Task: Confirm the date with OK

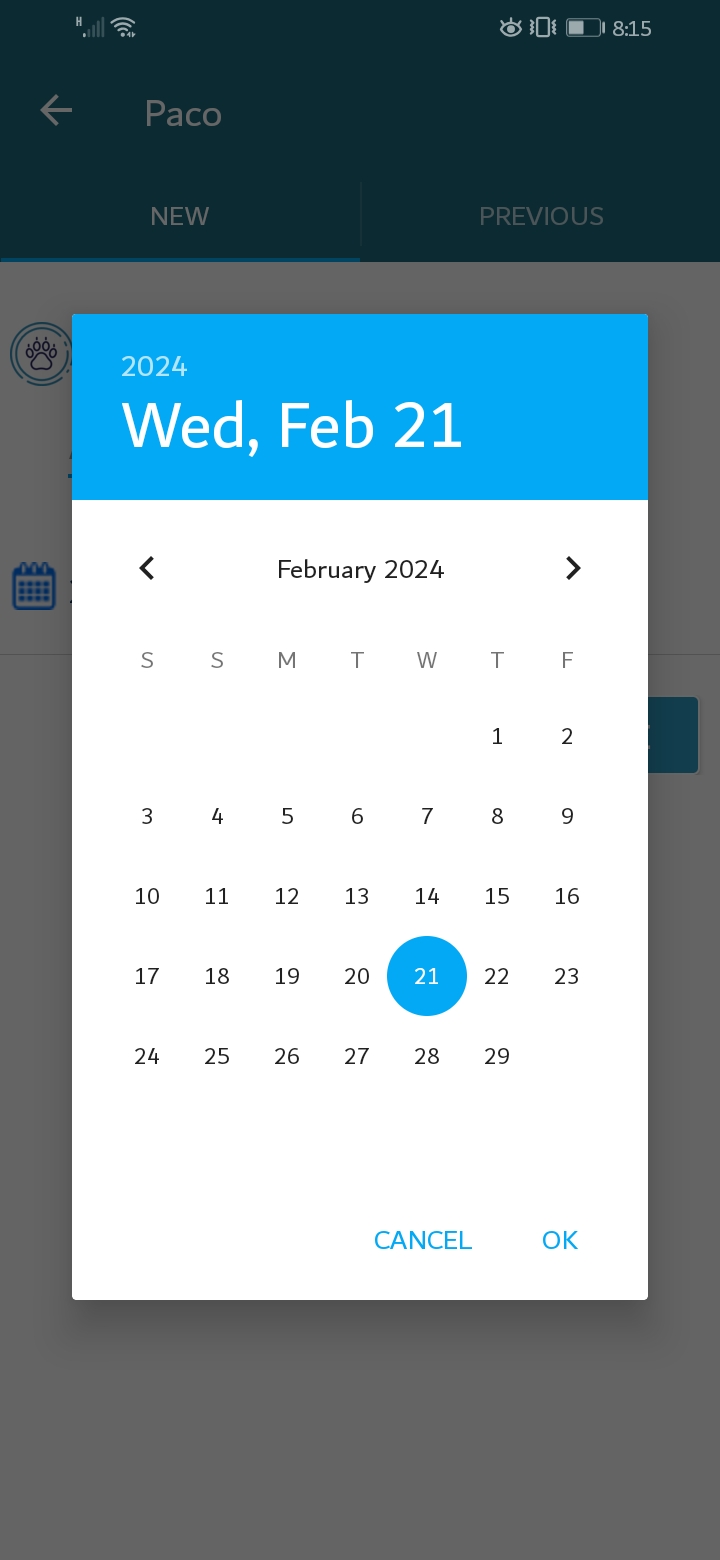Action: tap(560, 1240)
